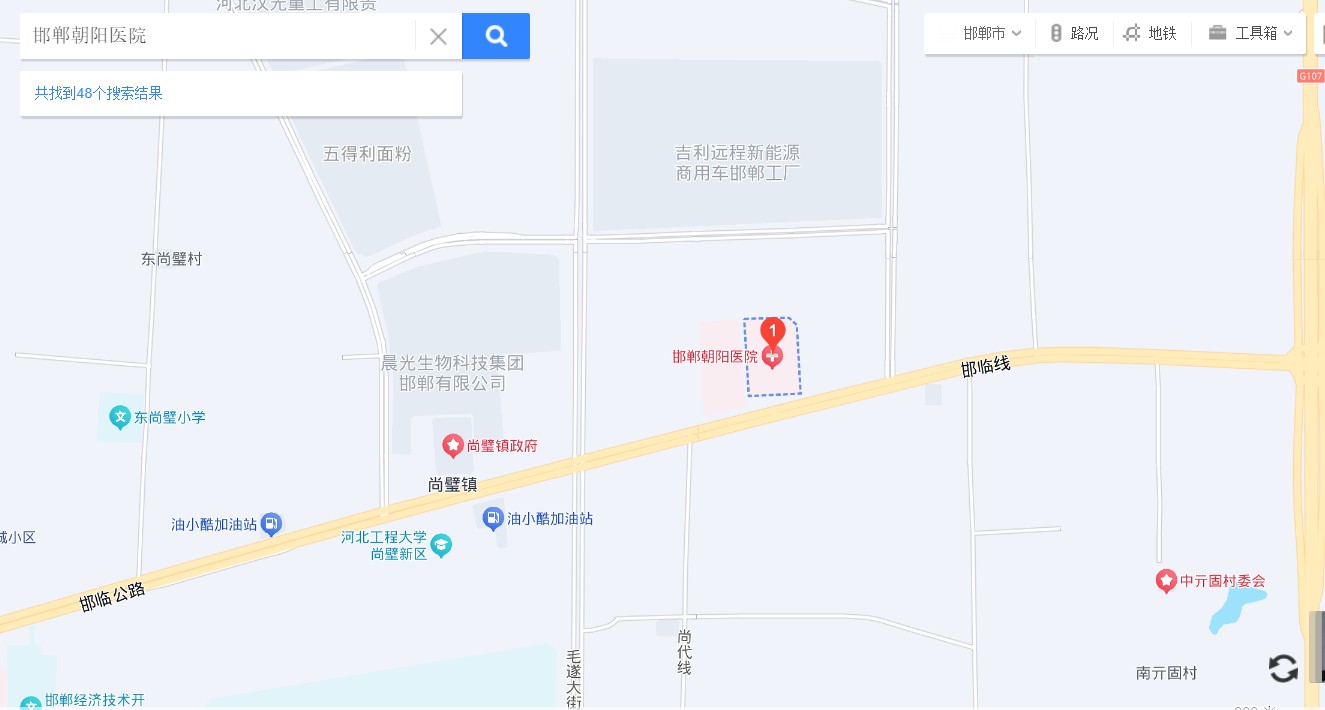Toggle the 路况 traffic layer
The height and width of the screenshot is (710, 1325).
1074,33
